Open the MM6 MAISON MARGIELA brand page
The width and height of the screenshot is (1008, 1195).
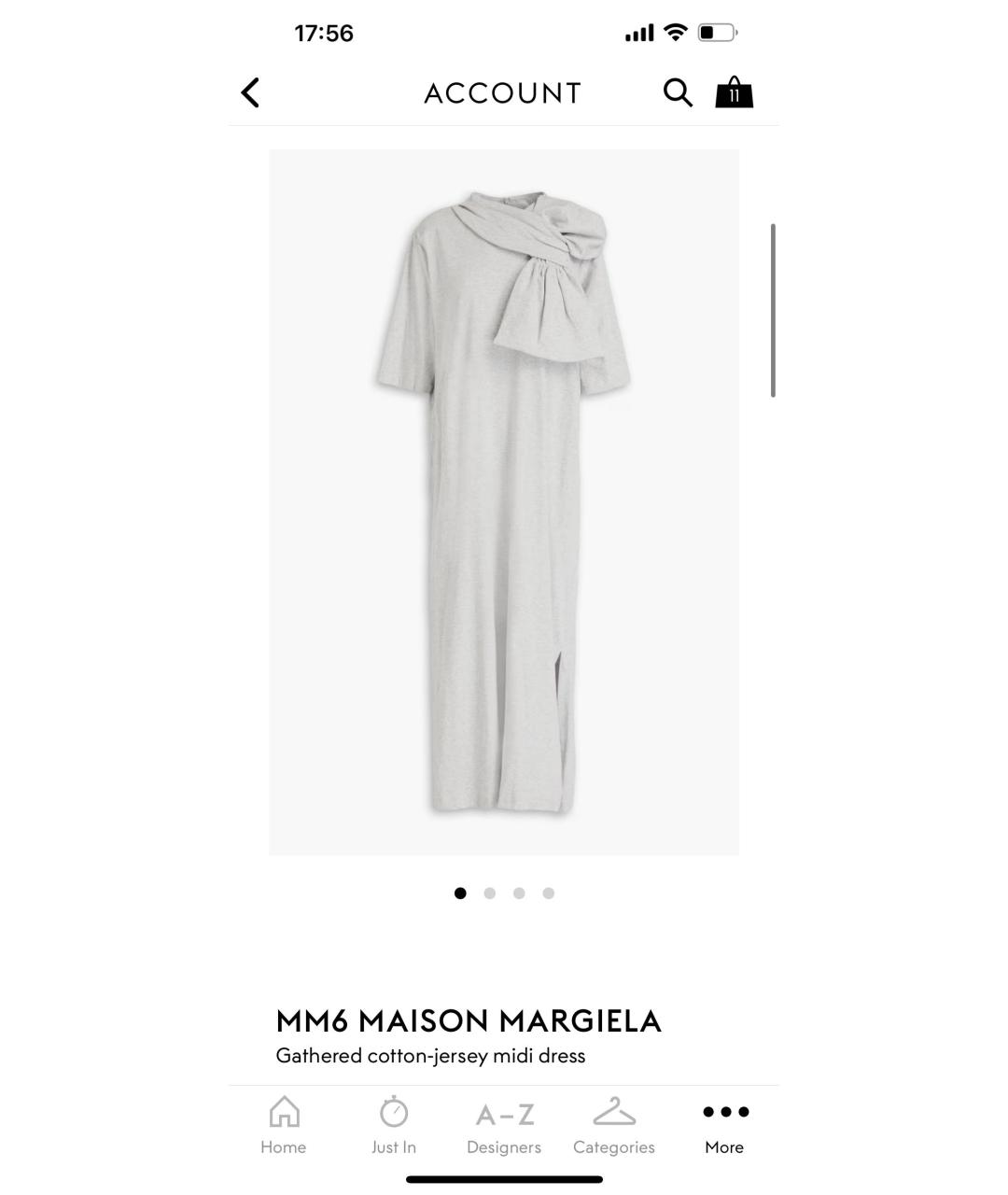(468, 1021)
